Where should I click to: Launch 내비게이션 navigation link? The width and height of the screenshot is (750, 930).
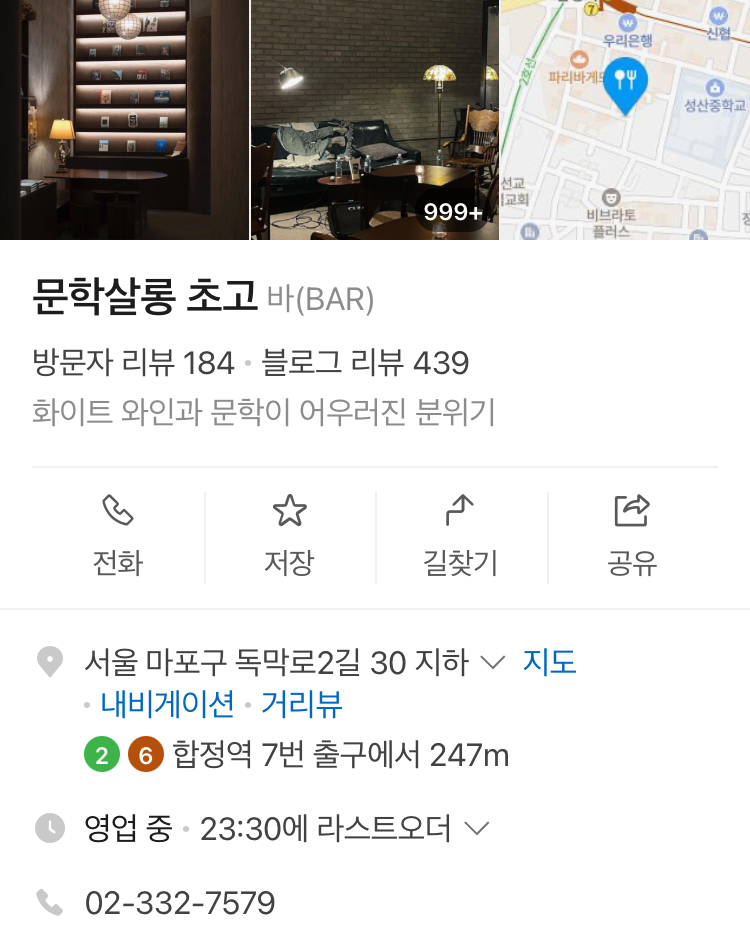[x=167, y=704]
